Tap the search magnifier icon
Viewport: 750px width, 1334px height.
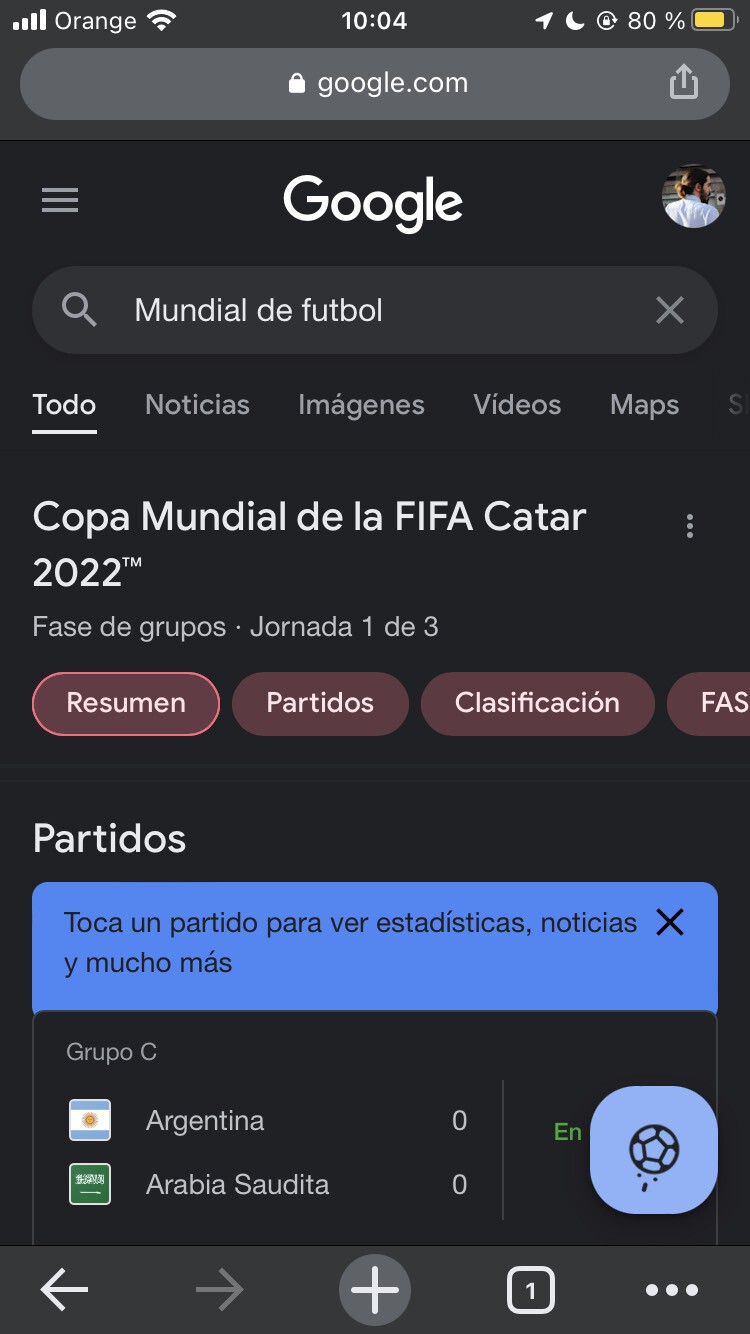pos(79,310)
